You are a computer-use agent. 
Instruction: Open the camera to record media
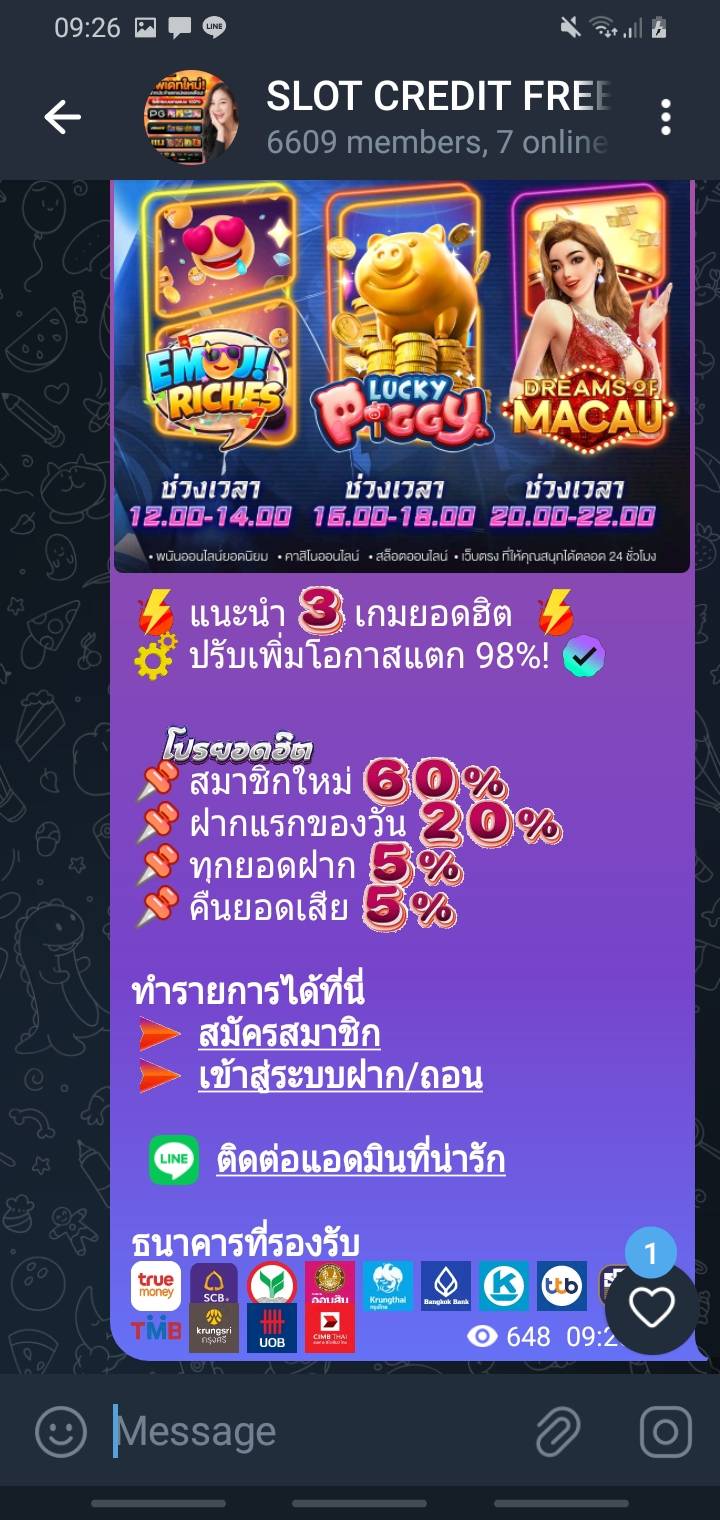pyautogui.click(x=665, y=1431)
